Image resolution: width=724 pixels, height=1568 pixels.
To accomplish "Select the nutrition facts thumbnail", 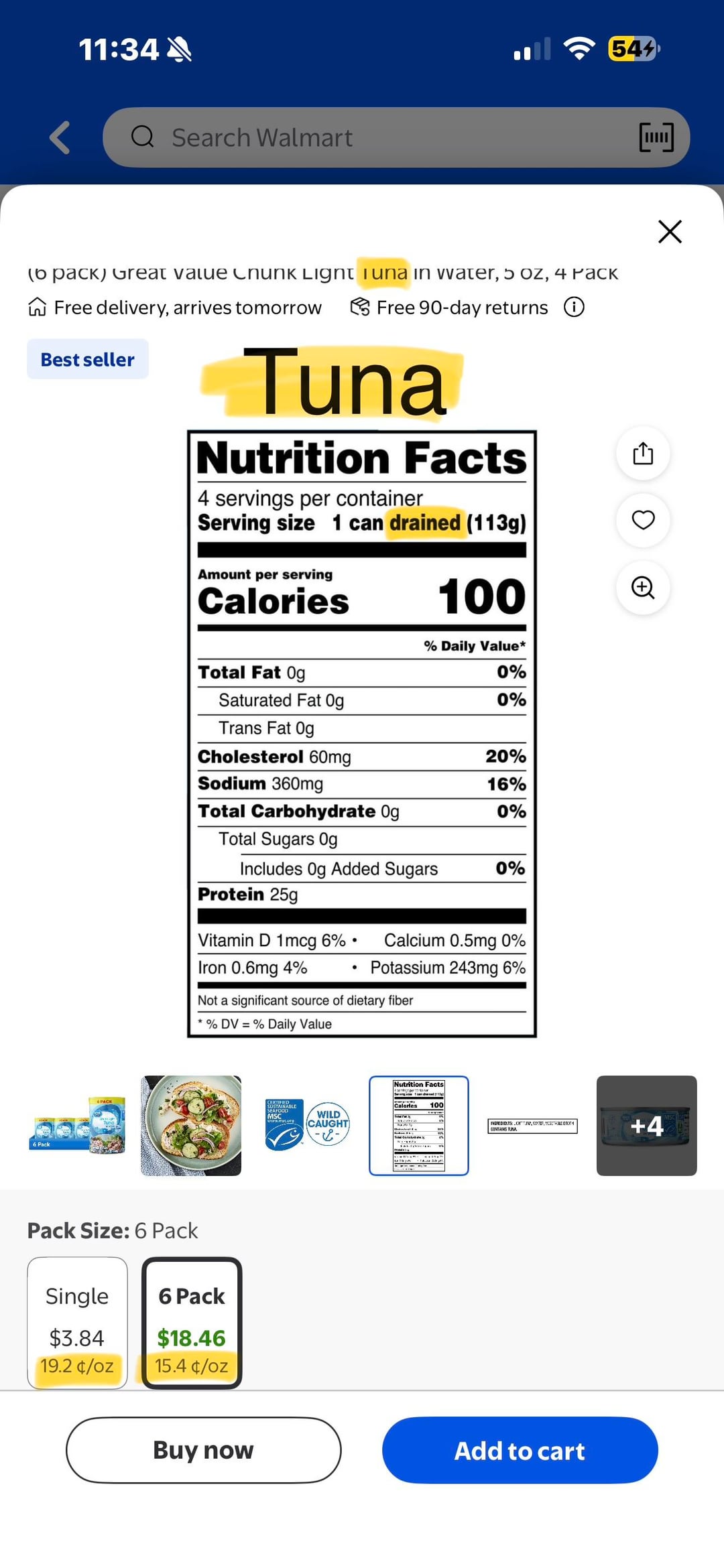I will (419, 1126).
